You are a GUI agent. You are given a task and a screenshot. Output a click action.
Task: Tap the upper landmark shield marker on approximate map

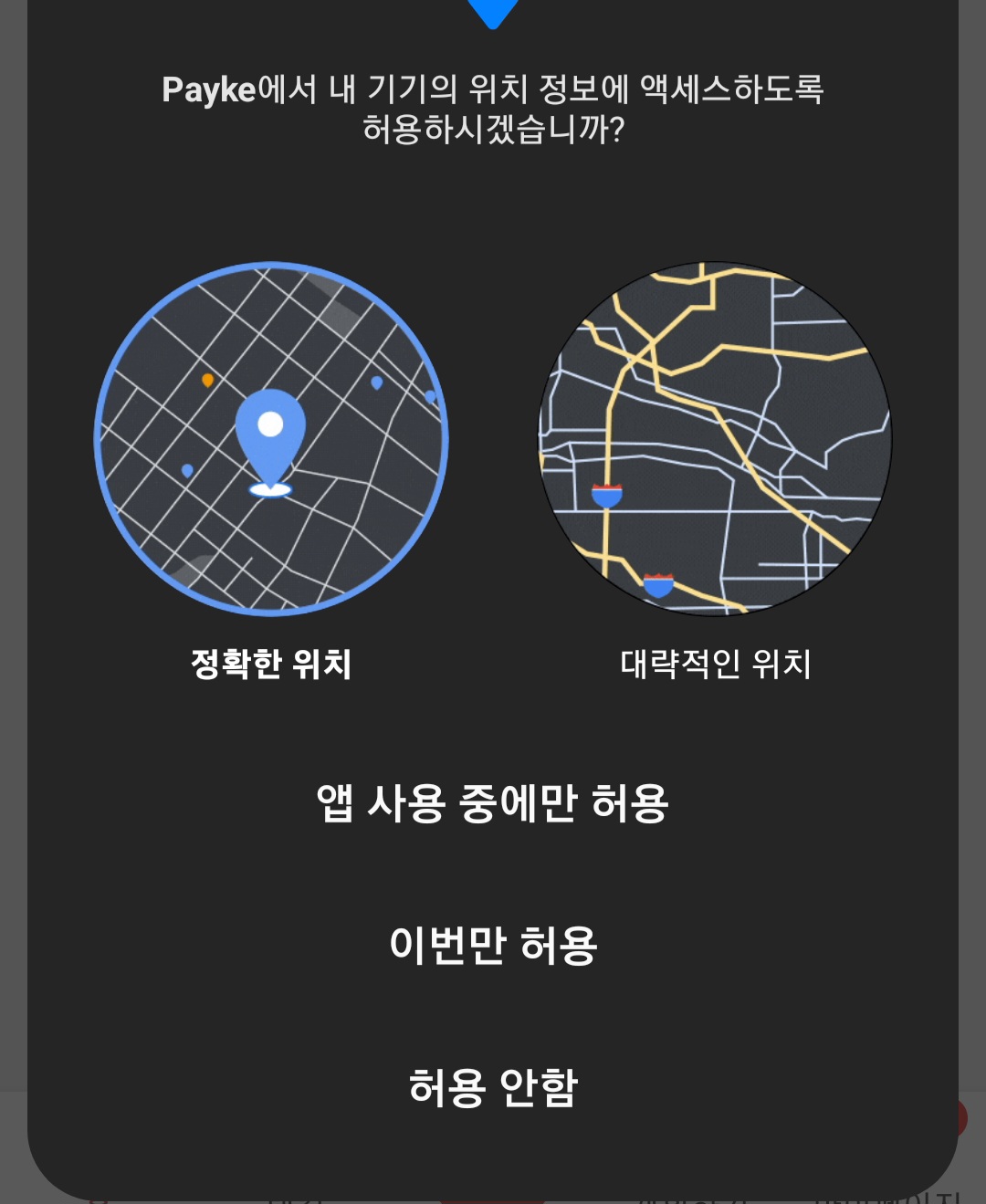point(605,496)
